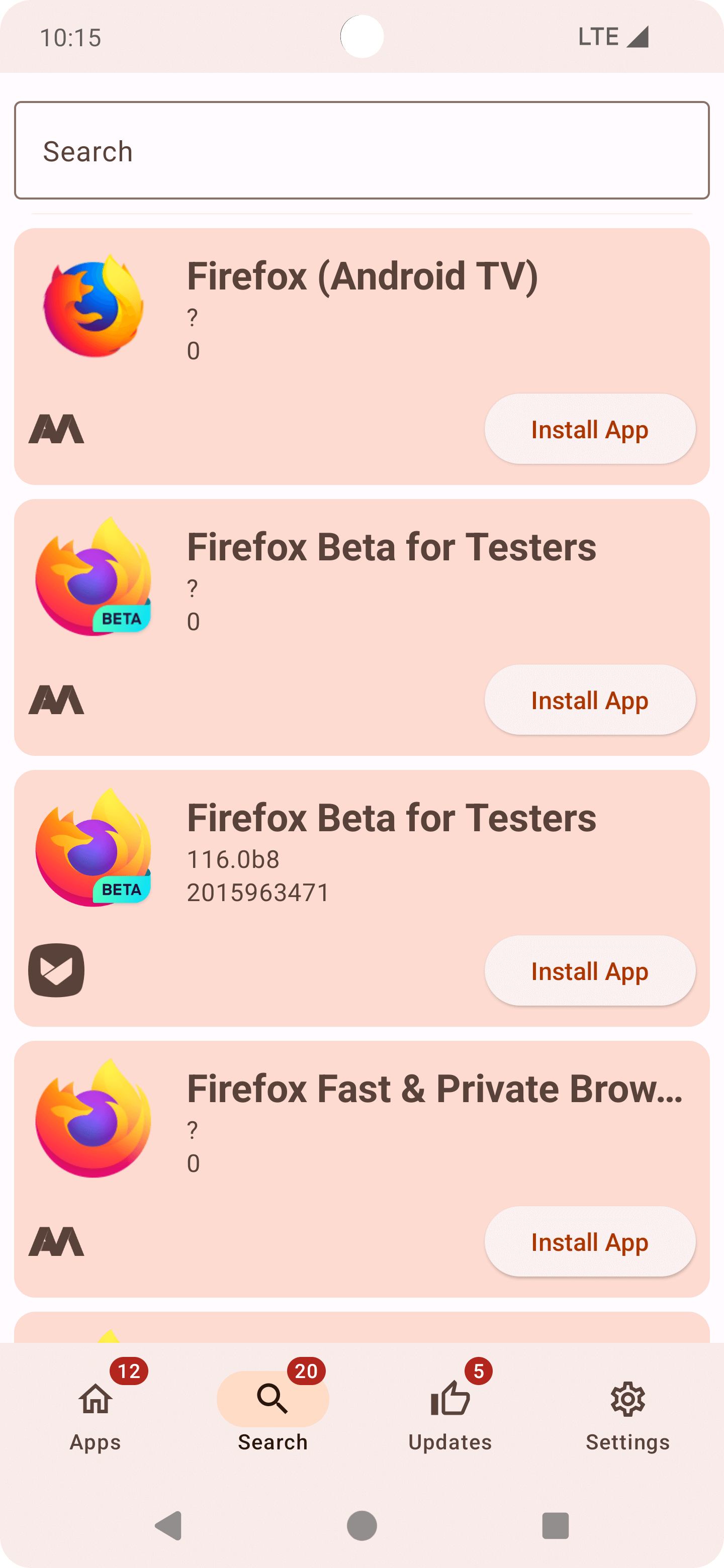Image resolution: width=724 pixels, height=1568 pixels.
Task: Switch to the Apps tab
Action: pyautogui.click(x=96, y=1412)
